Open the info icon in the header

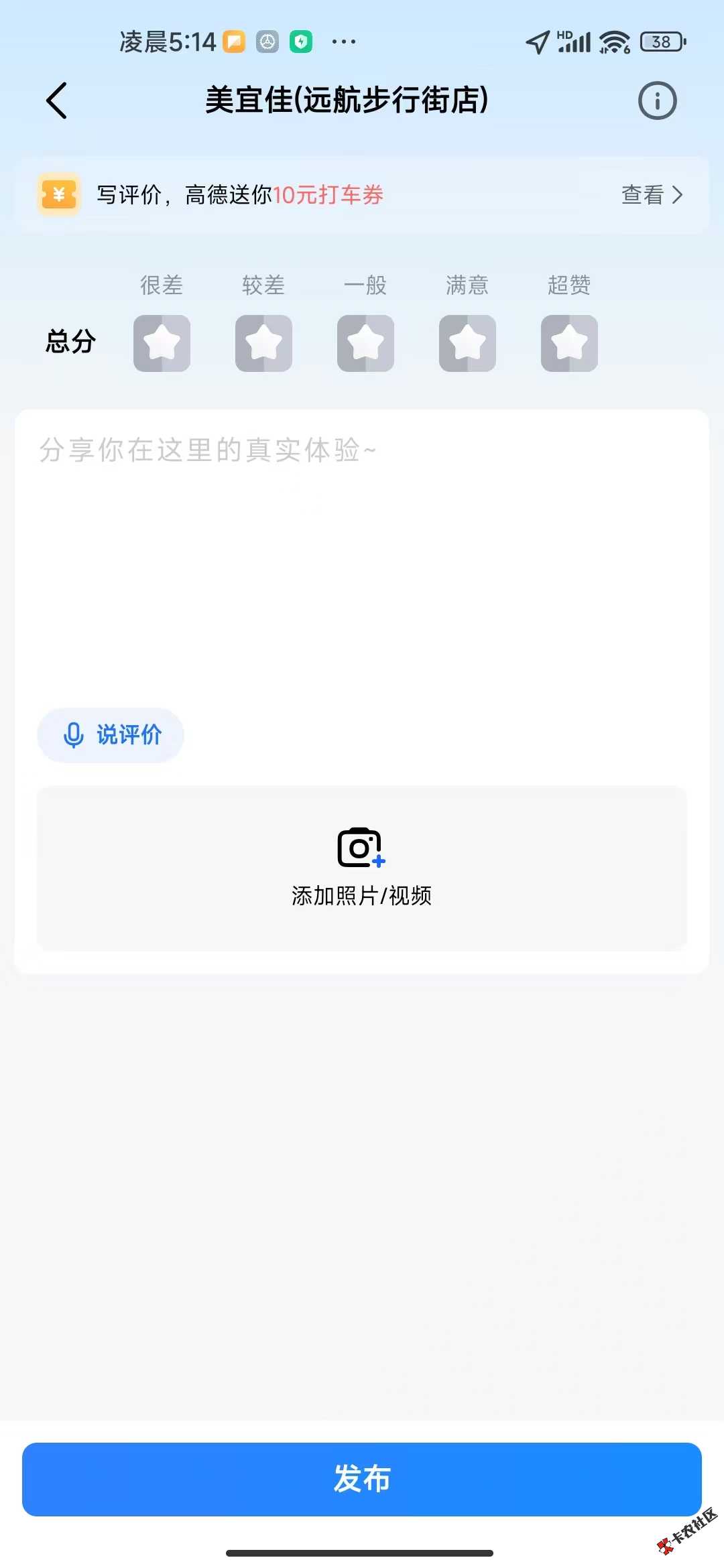tap(657, 101)
